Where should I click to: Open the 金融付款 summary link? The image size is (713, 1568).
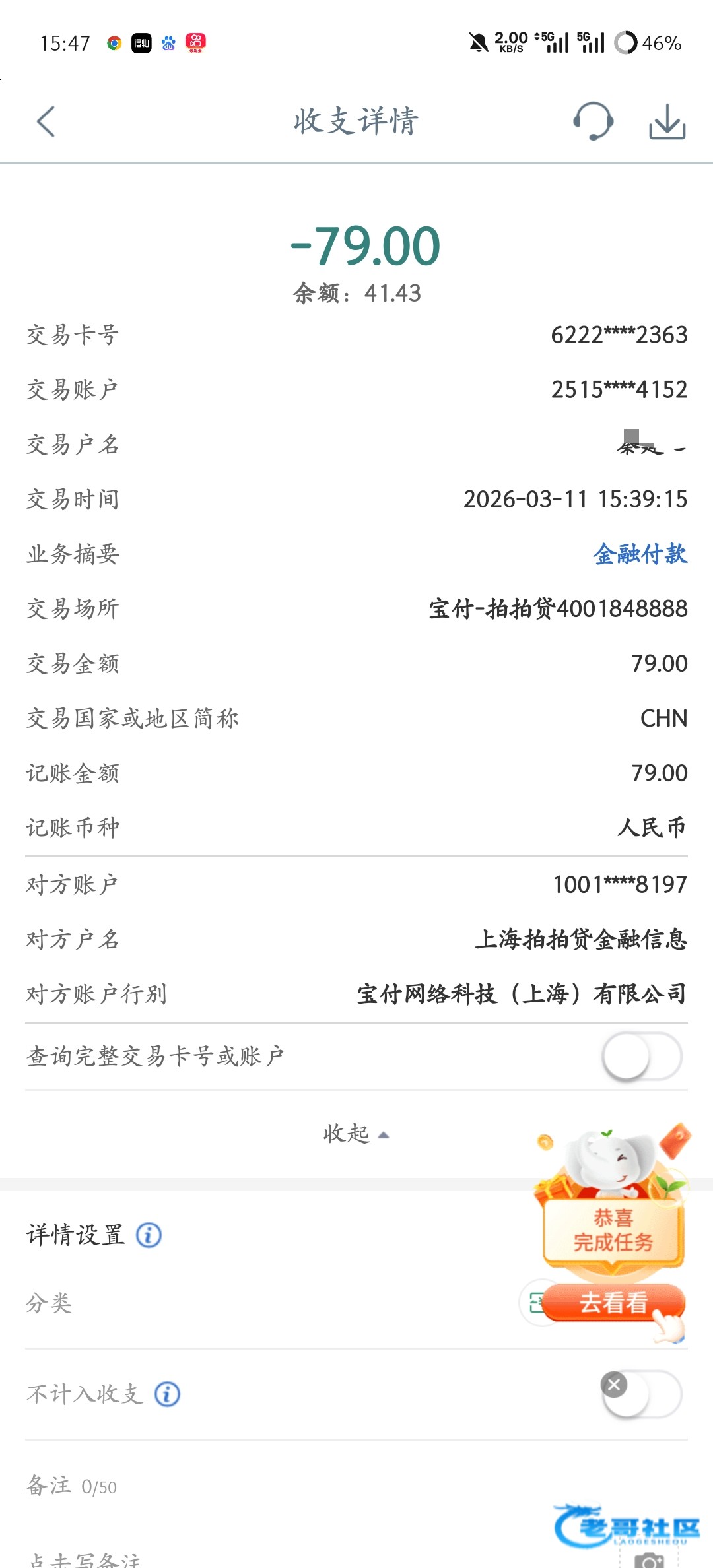(x=640, y=554)
